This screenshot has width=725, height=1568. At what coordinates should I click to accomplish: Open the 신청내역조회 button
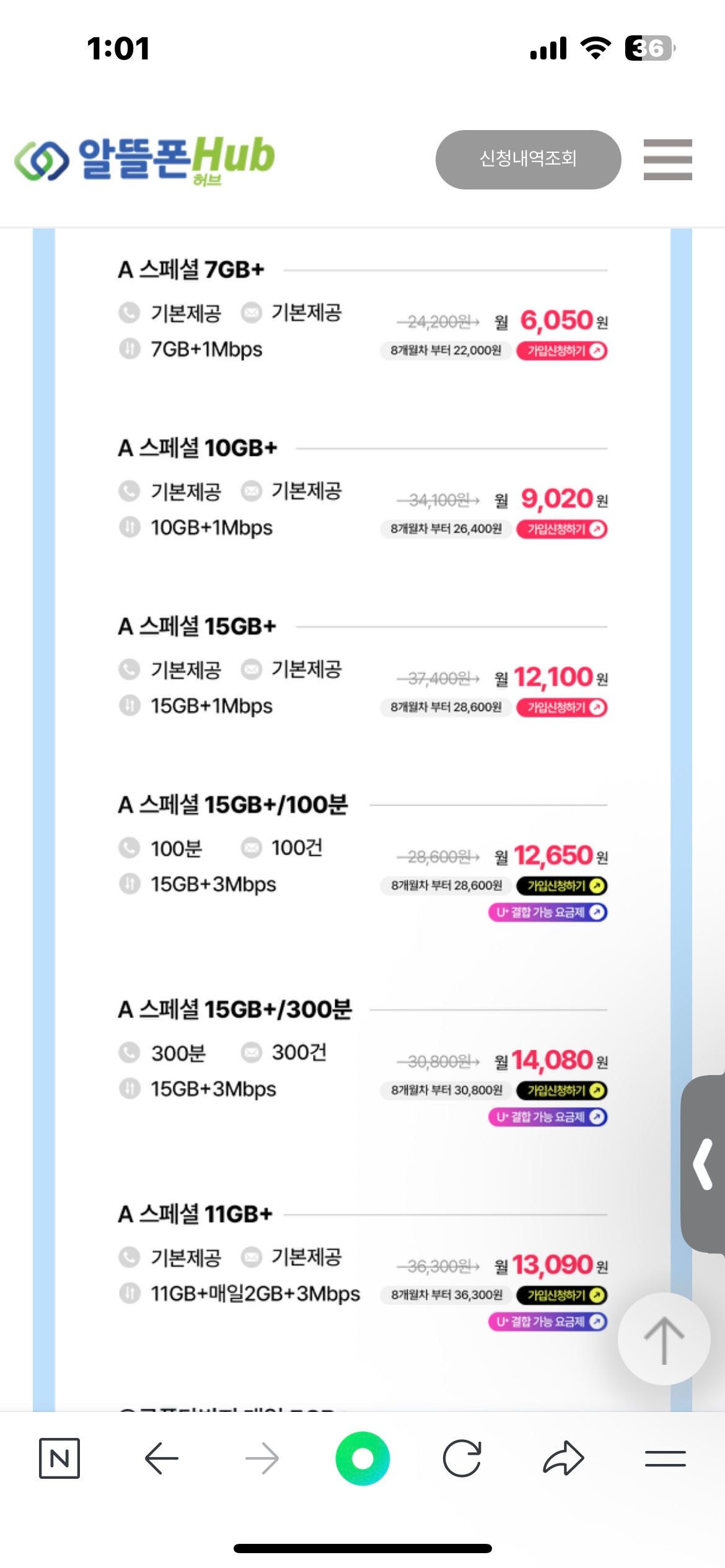pyautogui.click(x=528, y=159)
